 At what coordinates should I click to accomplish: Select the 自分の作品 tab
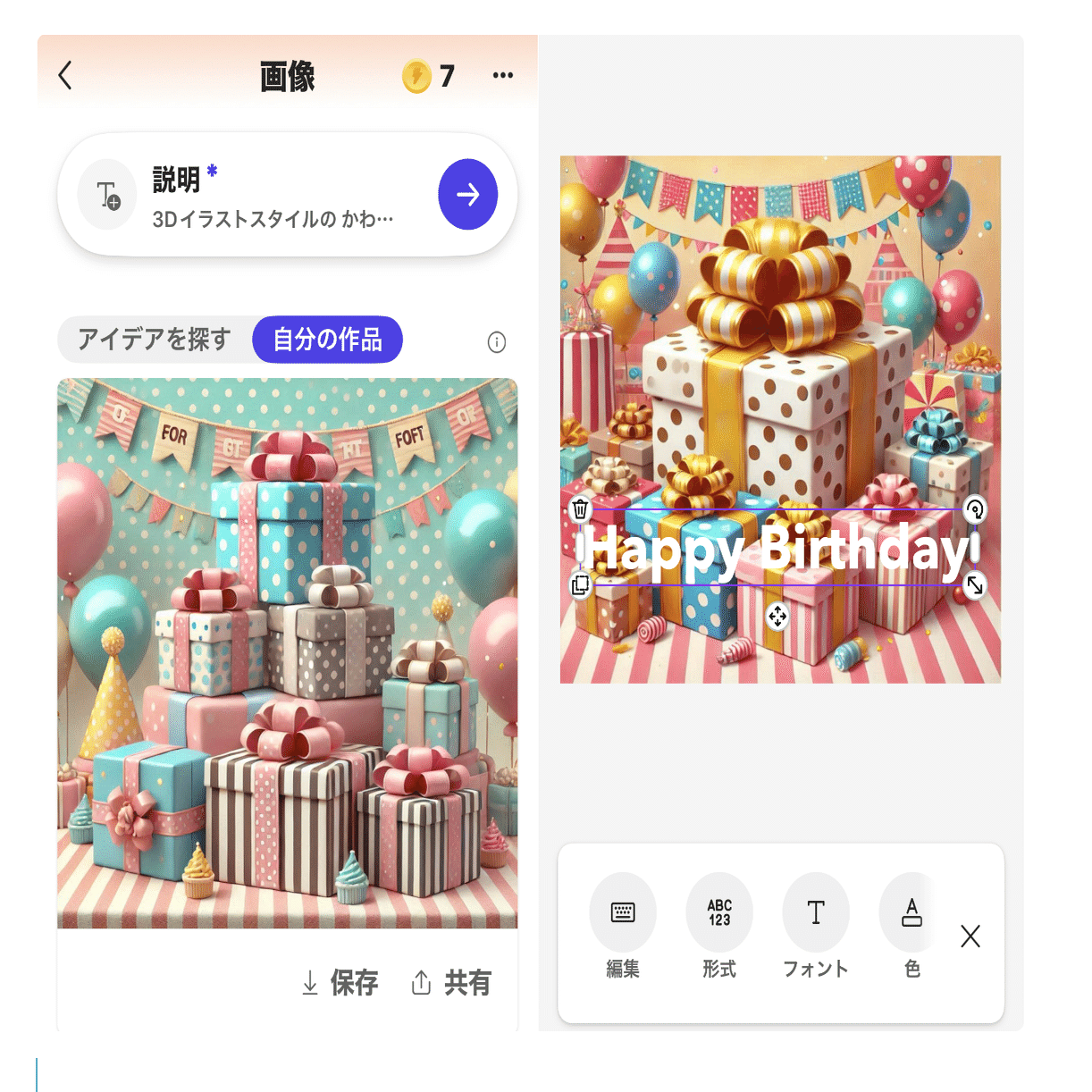(x=327, y=340)
